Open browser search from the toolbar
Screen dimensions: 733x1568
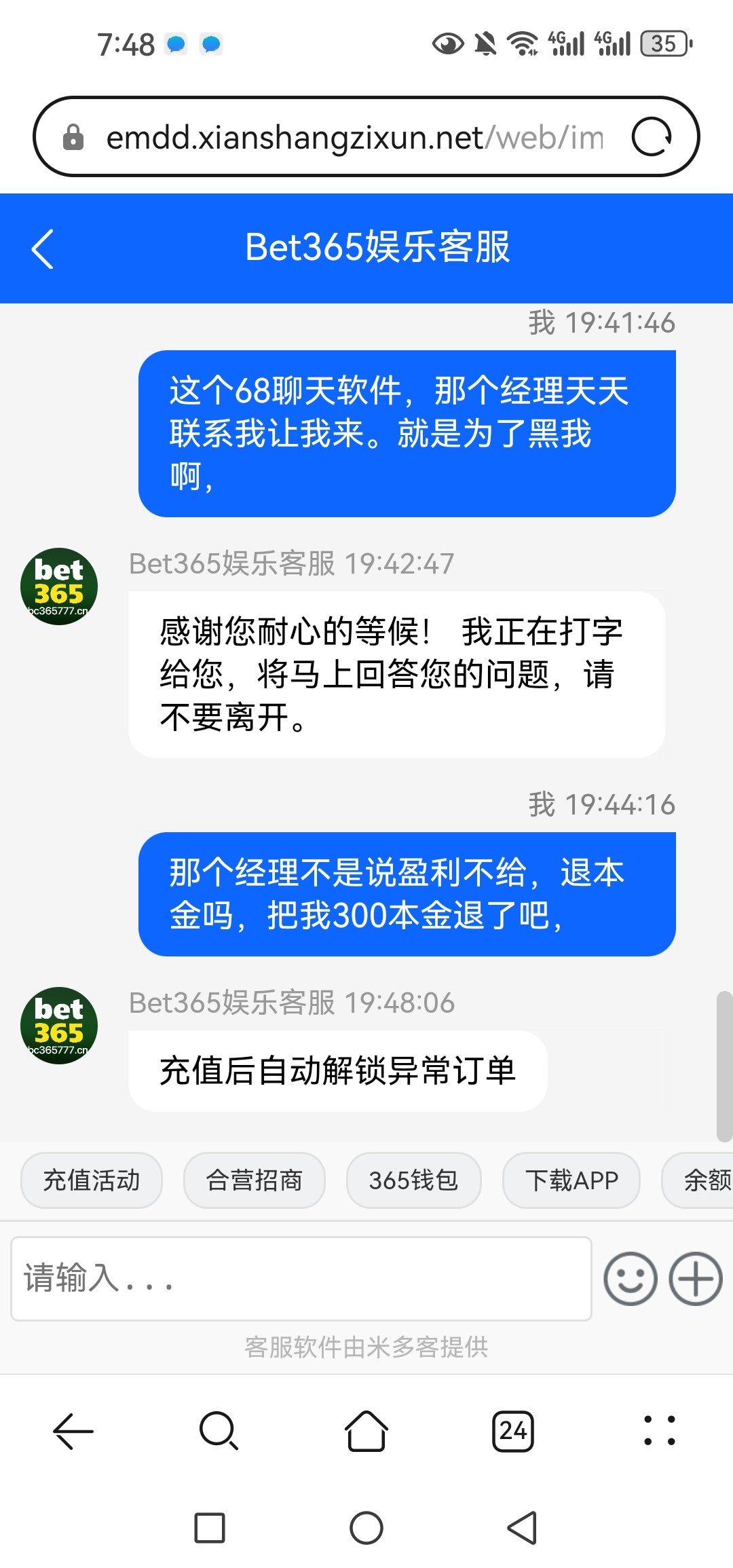point(219,1431)
